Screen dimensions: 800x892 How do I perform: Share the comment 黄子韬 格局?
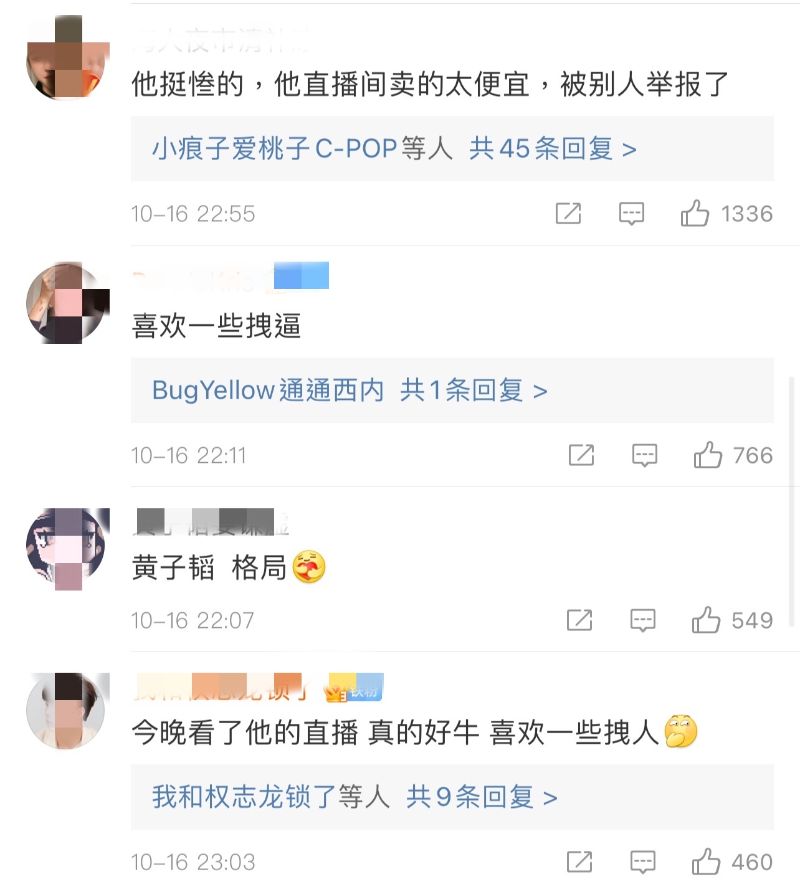[x=579, y=620]
